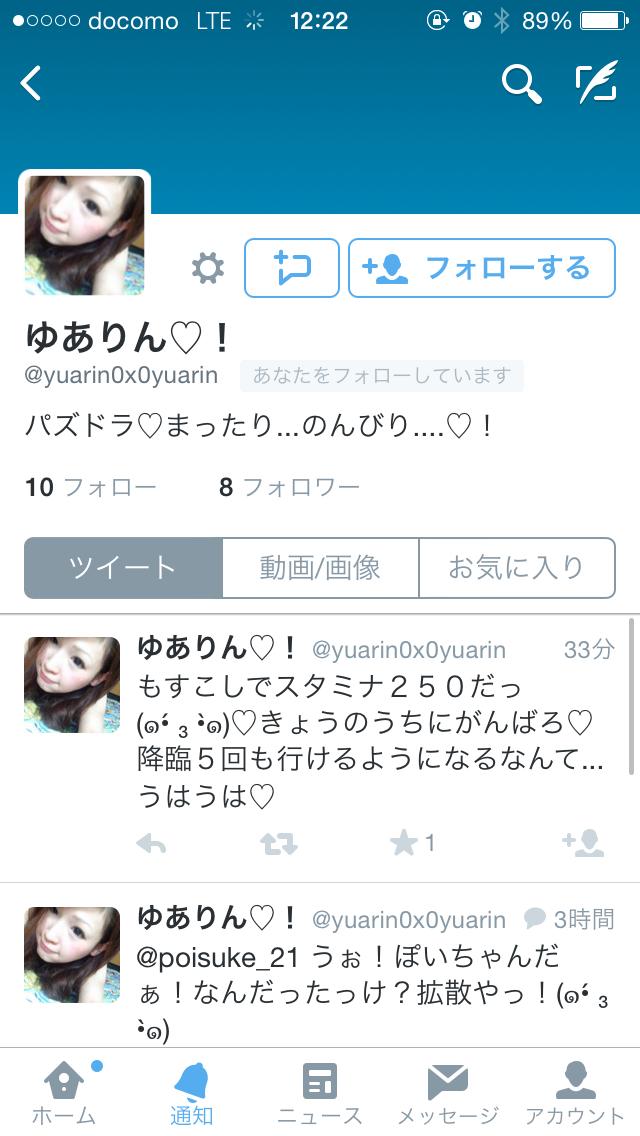This screenshot has width=640, height=1136.
Task: Open the @poisuke_21 mention link
Action: [x=218, y=956]
